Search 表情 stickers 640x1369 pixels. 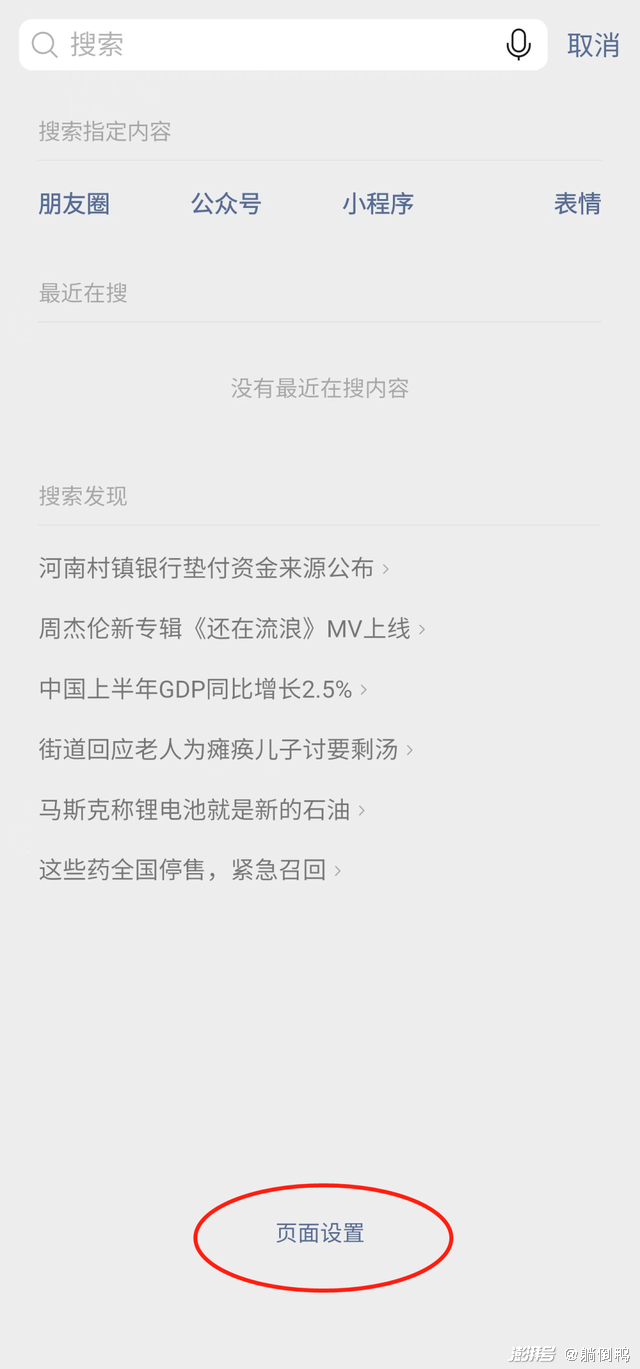point(578,204)
